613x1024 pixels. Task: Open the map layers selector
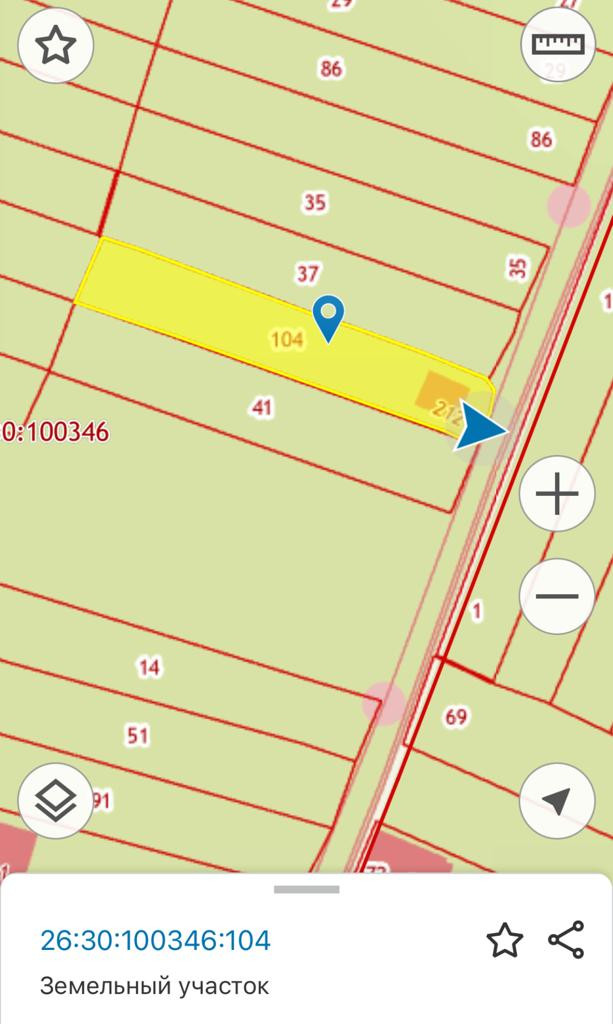(x=56, y=799)
